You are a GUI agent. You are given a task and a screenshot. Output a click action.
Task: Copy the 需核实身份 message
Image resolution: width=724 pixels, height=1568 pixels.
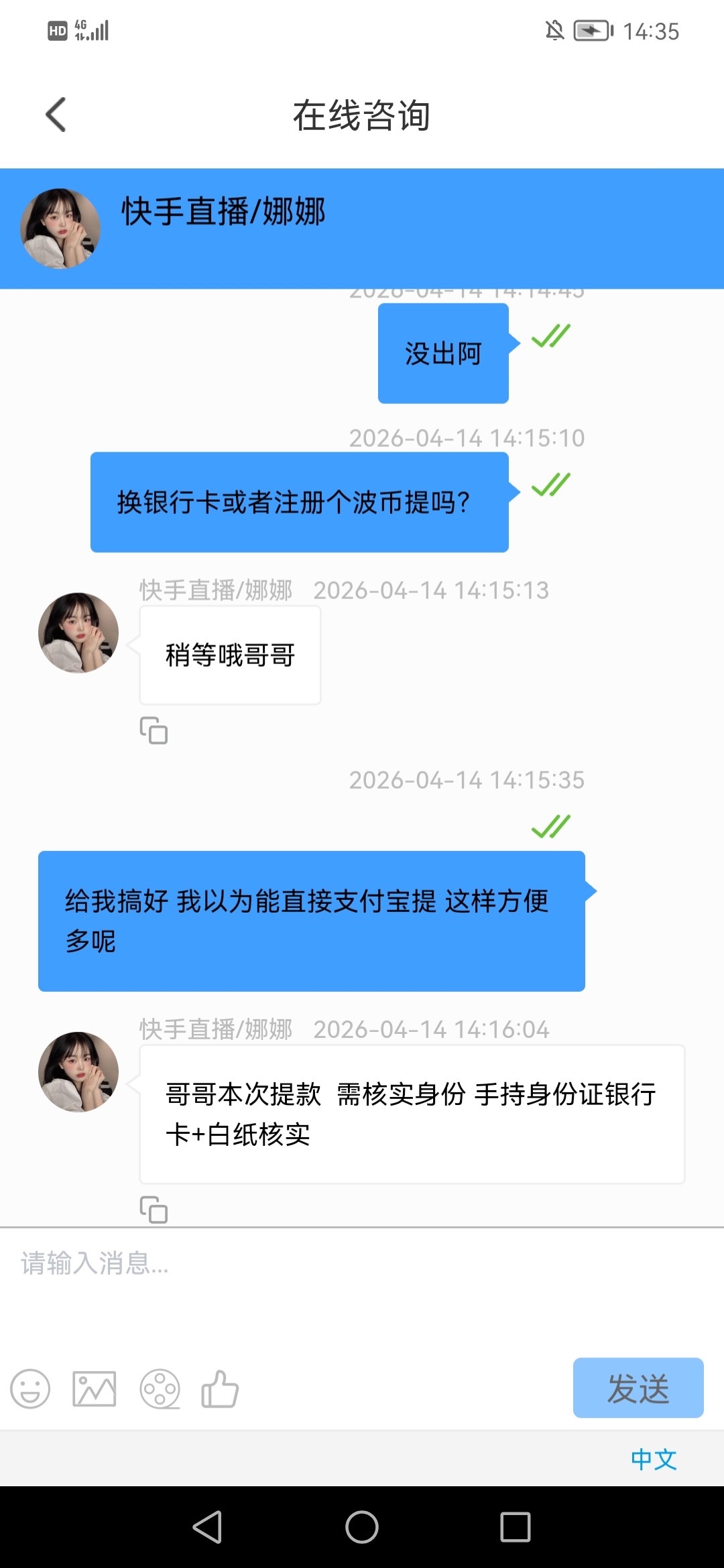(154, 1210)
